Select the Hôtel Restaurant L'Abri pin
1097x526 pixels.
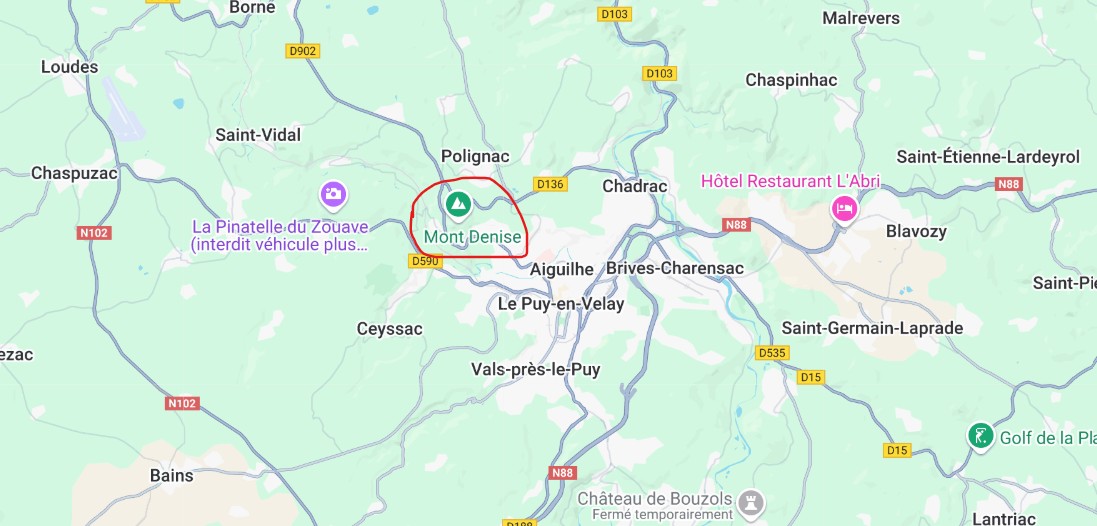click(843, 209)
